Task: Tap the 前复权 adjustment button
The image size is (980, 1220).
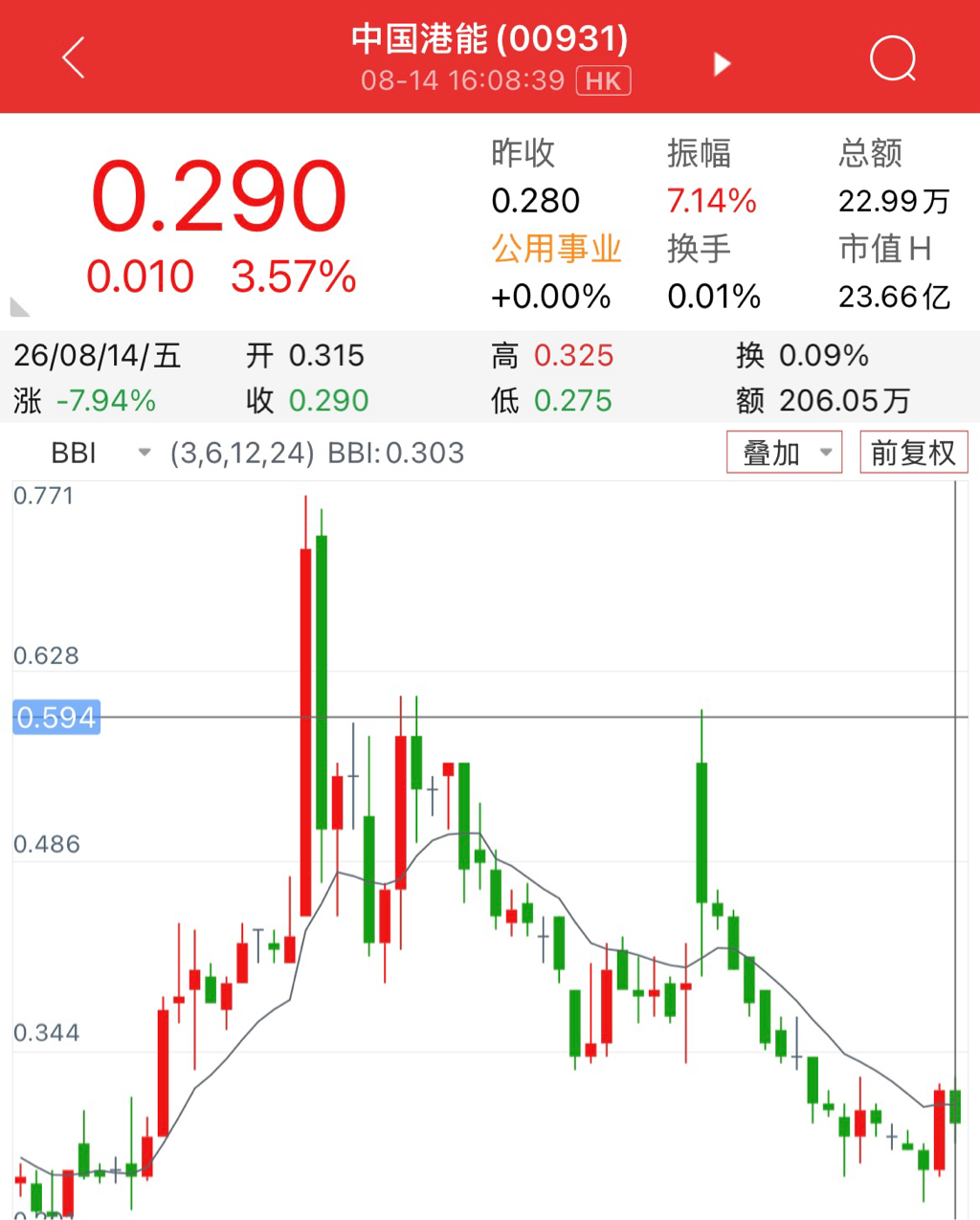Action: tap(914, 453)
